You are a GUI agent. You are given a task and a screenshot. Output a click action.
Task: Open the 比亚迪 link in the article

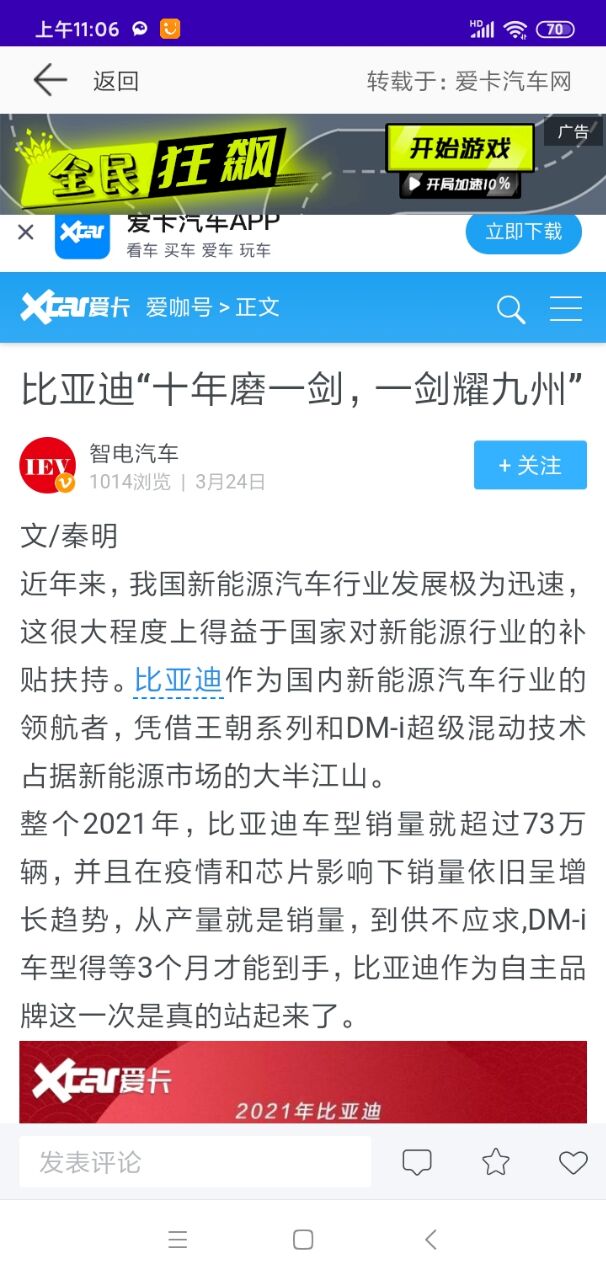coord(178,681)
